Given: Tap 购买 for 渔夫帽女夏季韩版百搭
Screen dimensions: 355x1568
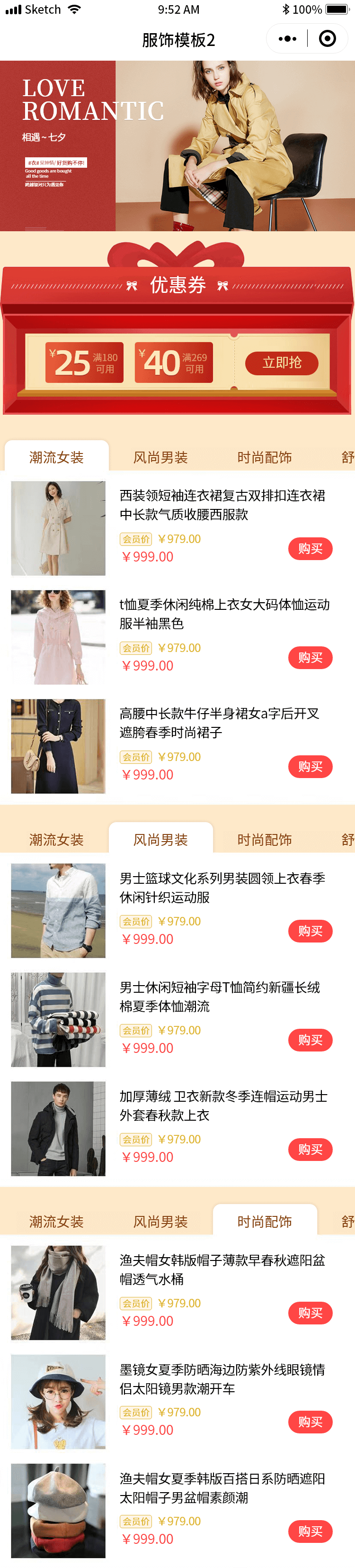Looking at the screenshot, I should (x=310, y=1531).
